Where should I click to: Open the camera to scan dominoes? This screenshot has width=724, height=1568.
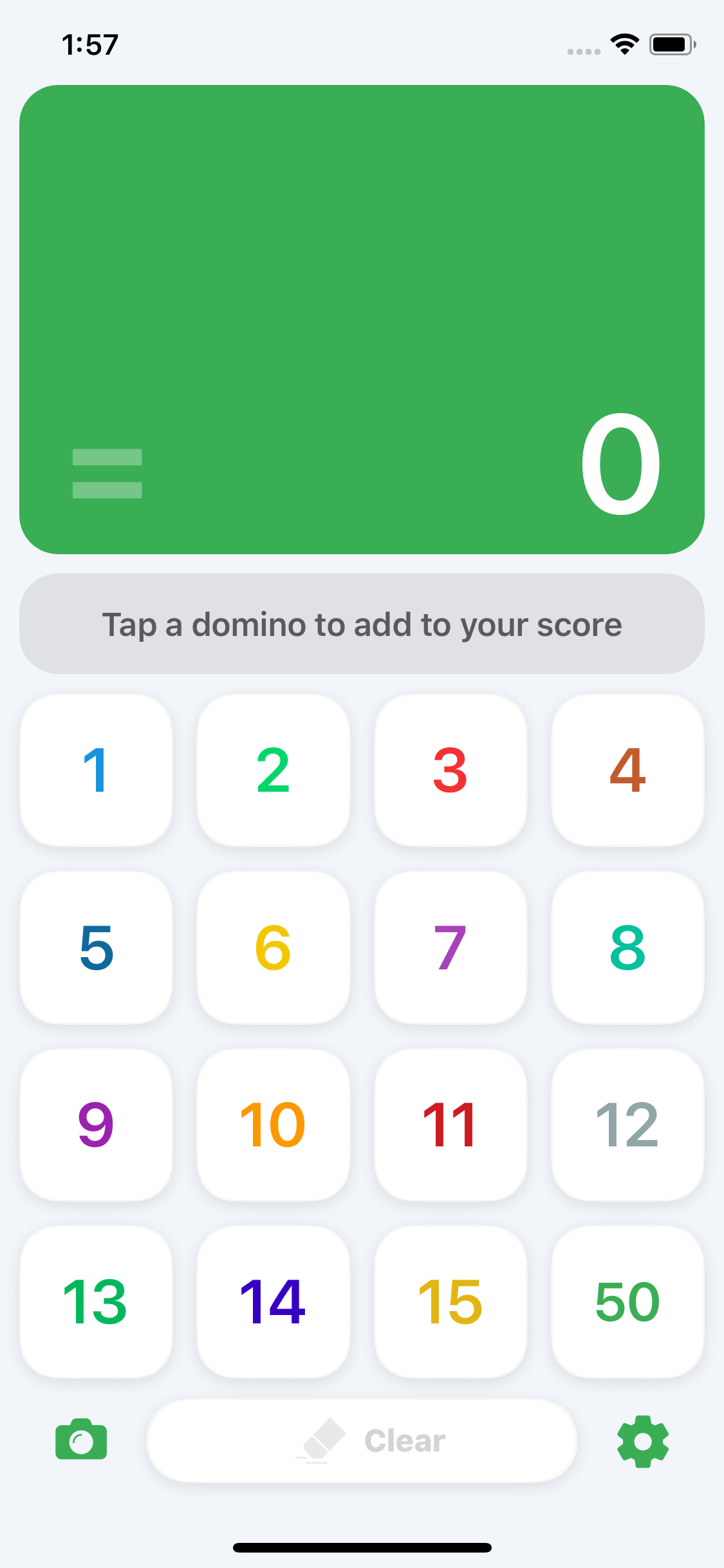pos(80,1442)
